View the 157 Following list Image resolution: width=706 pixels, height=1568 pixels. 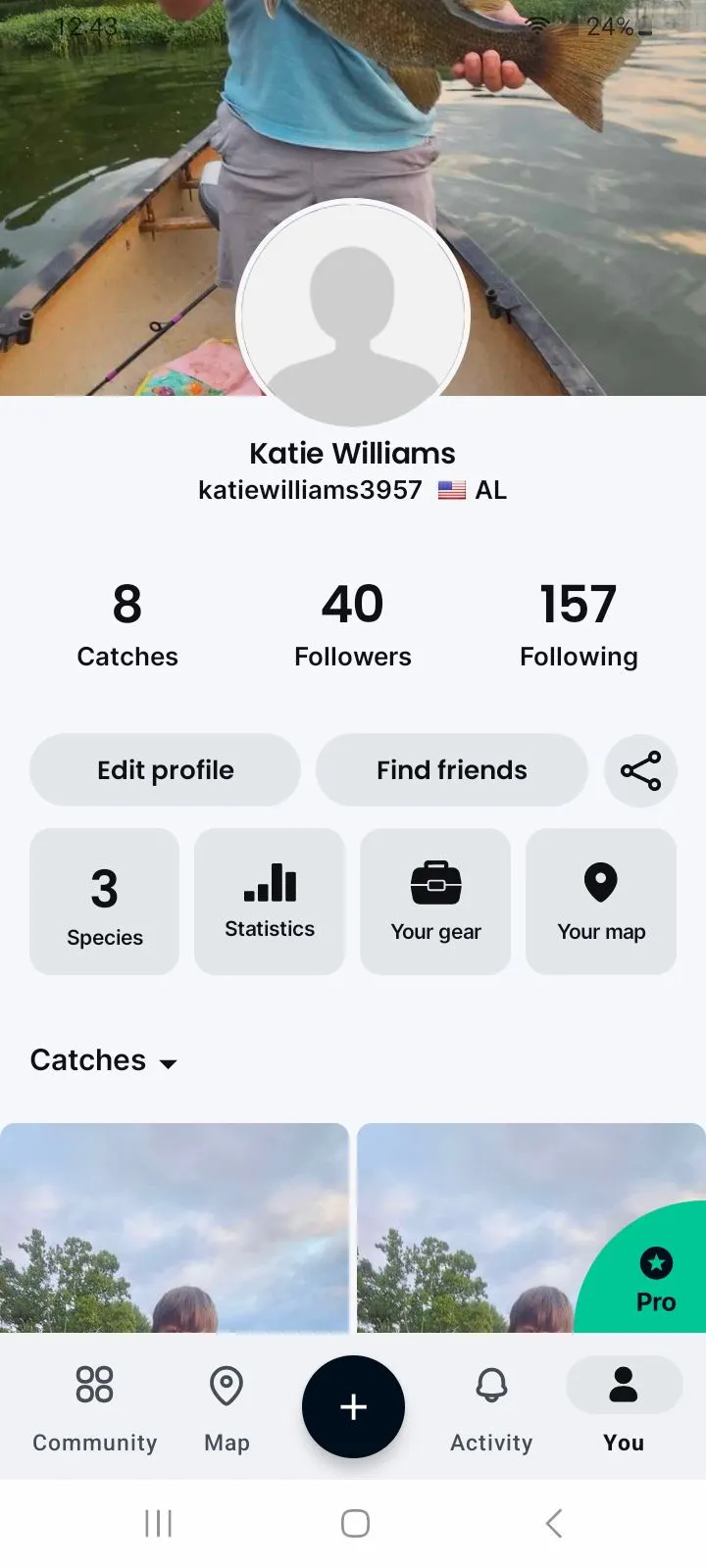click(x=579, y=624)
